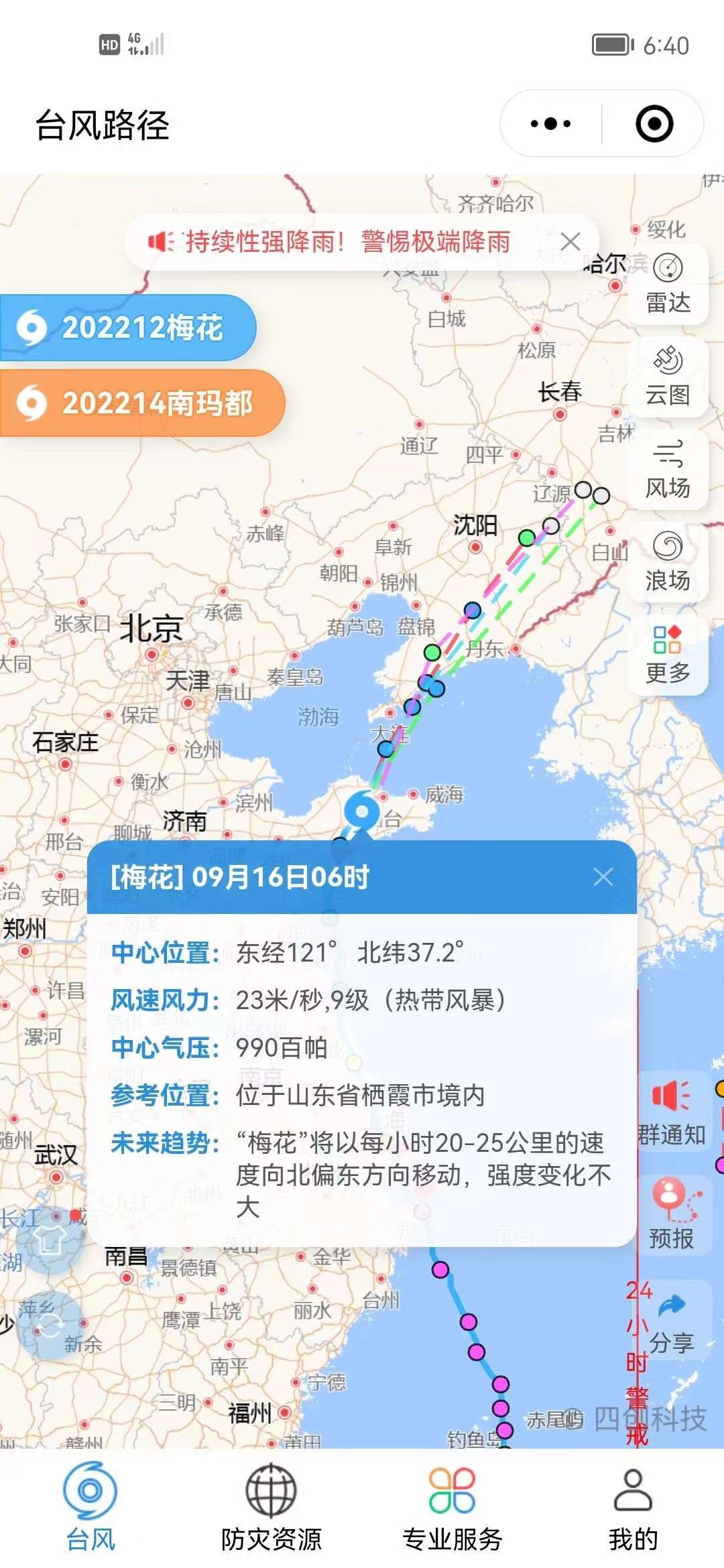
Task: Go to the 我的 profile tab
Action: tap(633, 1508)
